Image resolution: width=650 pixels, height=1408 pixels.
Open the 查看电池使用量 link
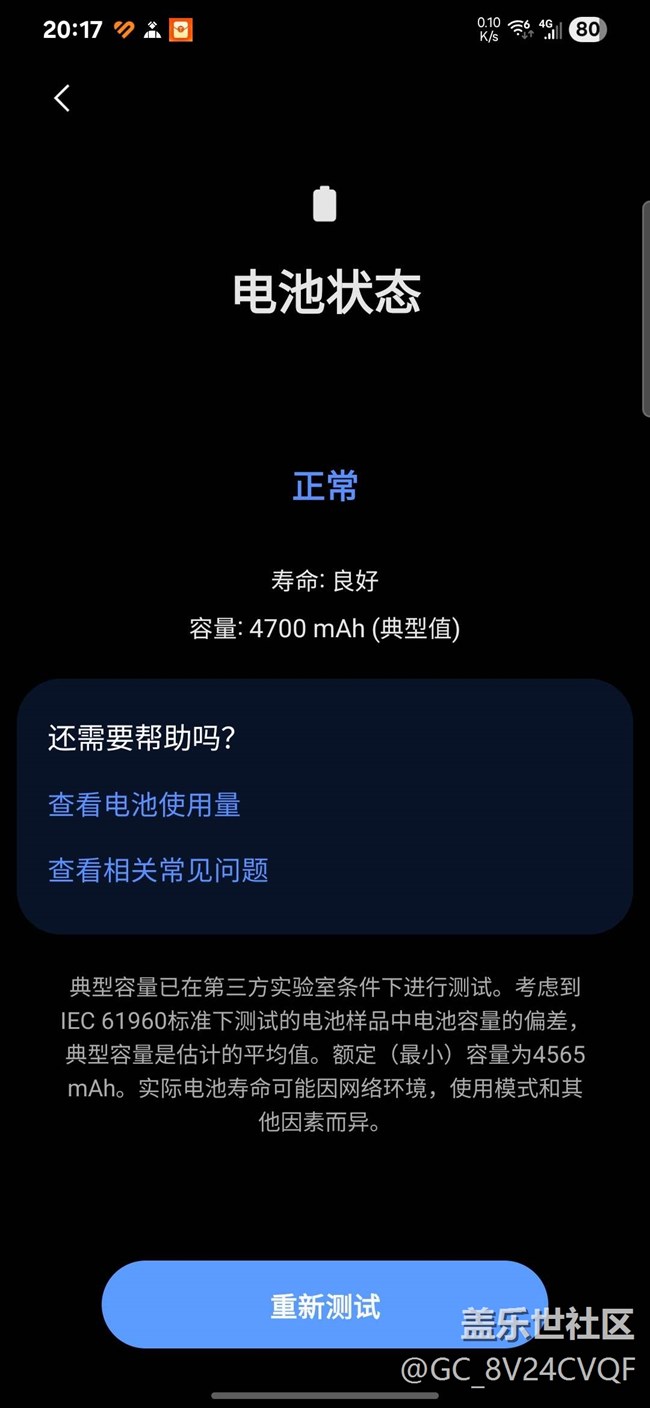144,805
